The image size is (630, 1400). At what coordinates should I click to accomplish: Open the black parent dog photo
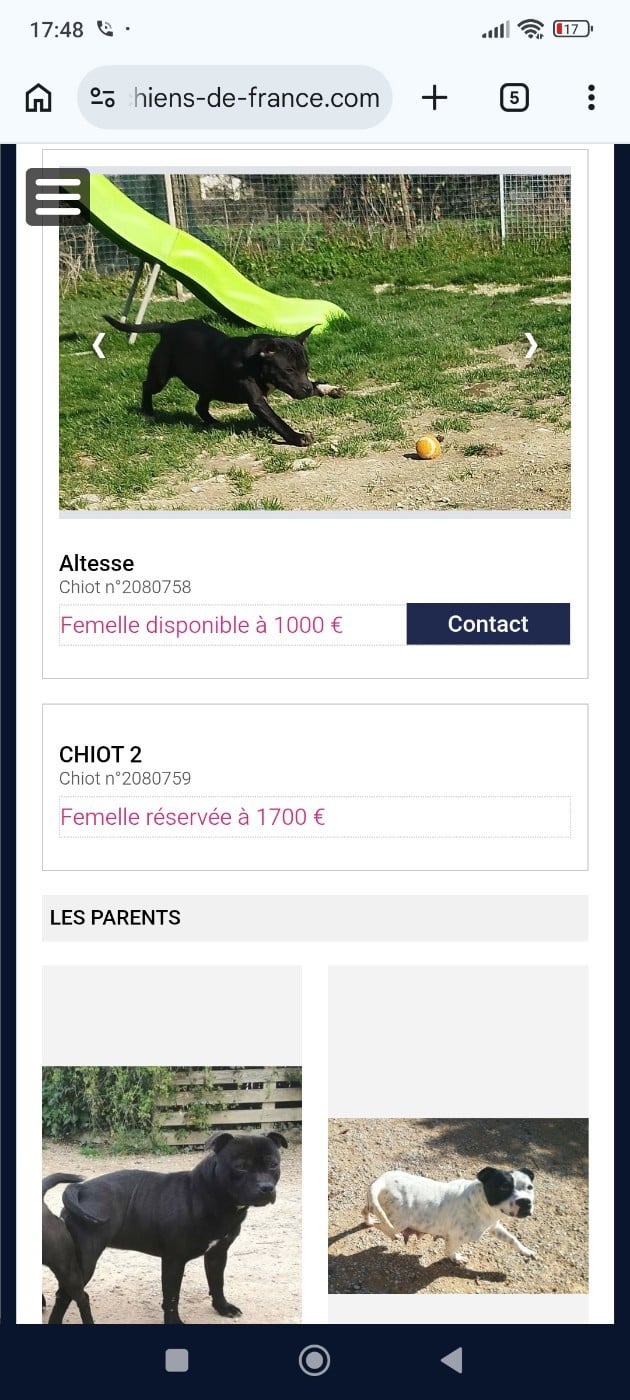point(172,1195)
